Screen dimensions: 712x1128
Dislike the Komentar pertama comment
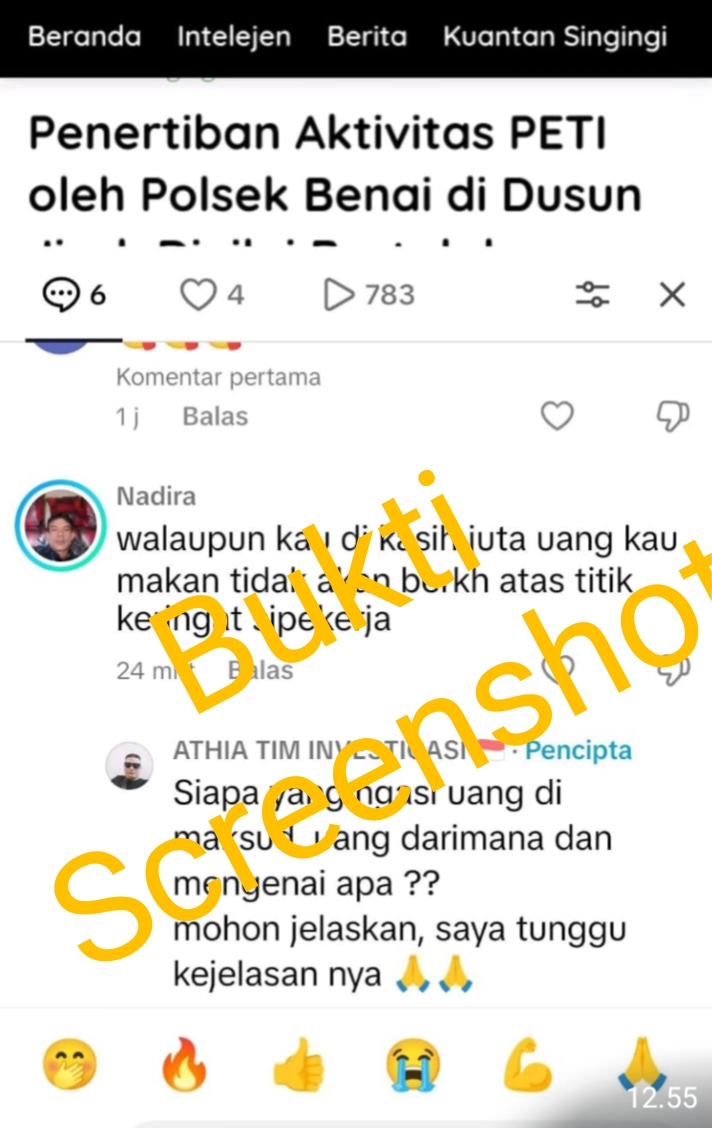tap(672, 417)
